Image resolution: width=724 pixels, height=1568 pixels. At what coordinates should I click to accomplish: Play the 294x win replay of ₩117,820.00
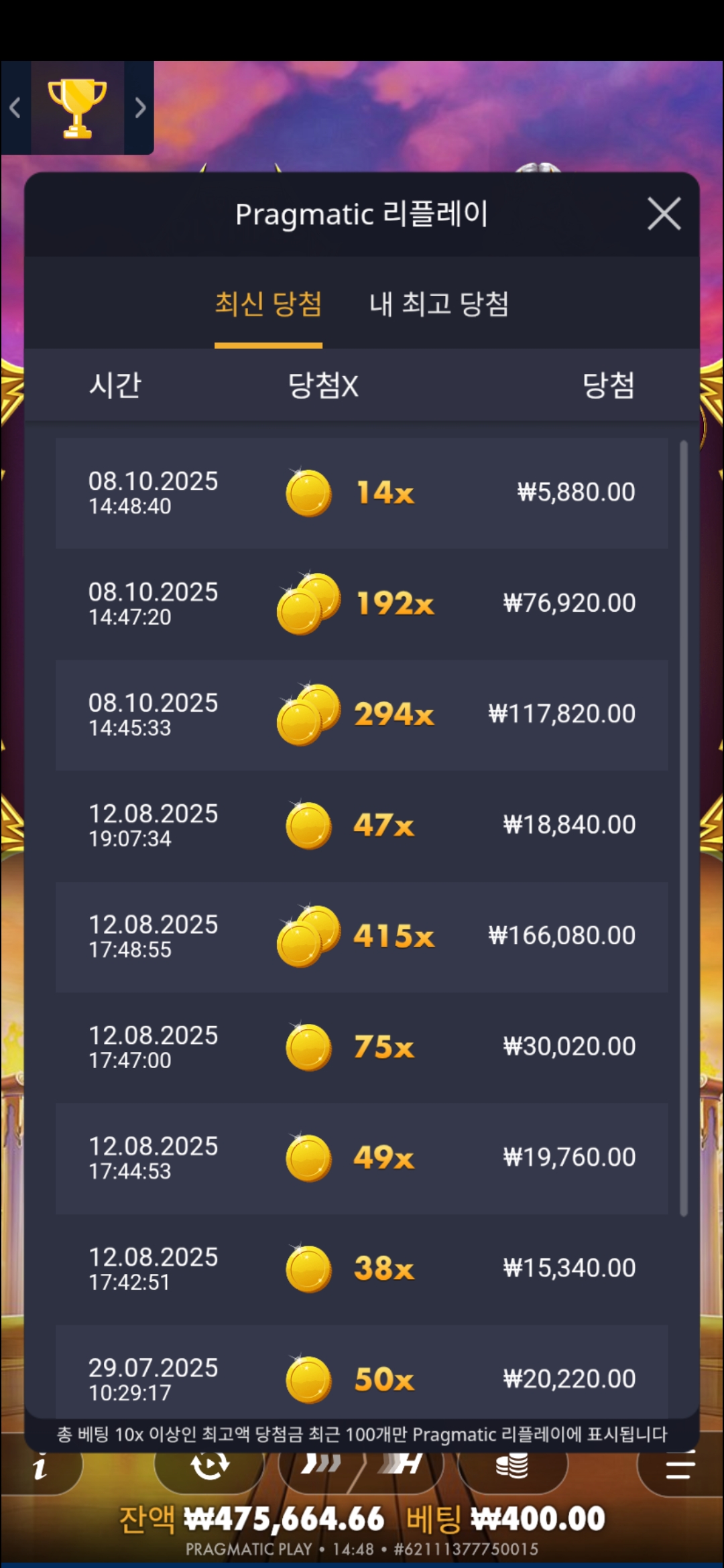pos(362,714)
